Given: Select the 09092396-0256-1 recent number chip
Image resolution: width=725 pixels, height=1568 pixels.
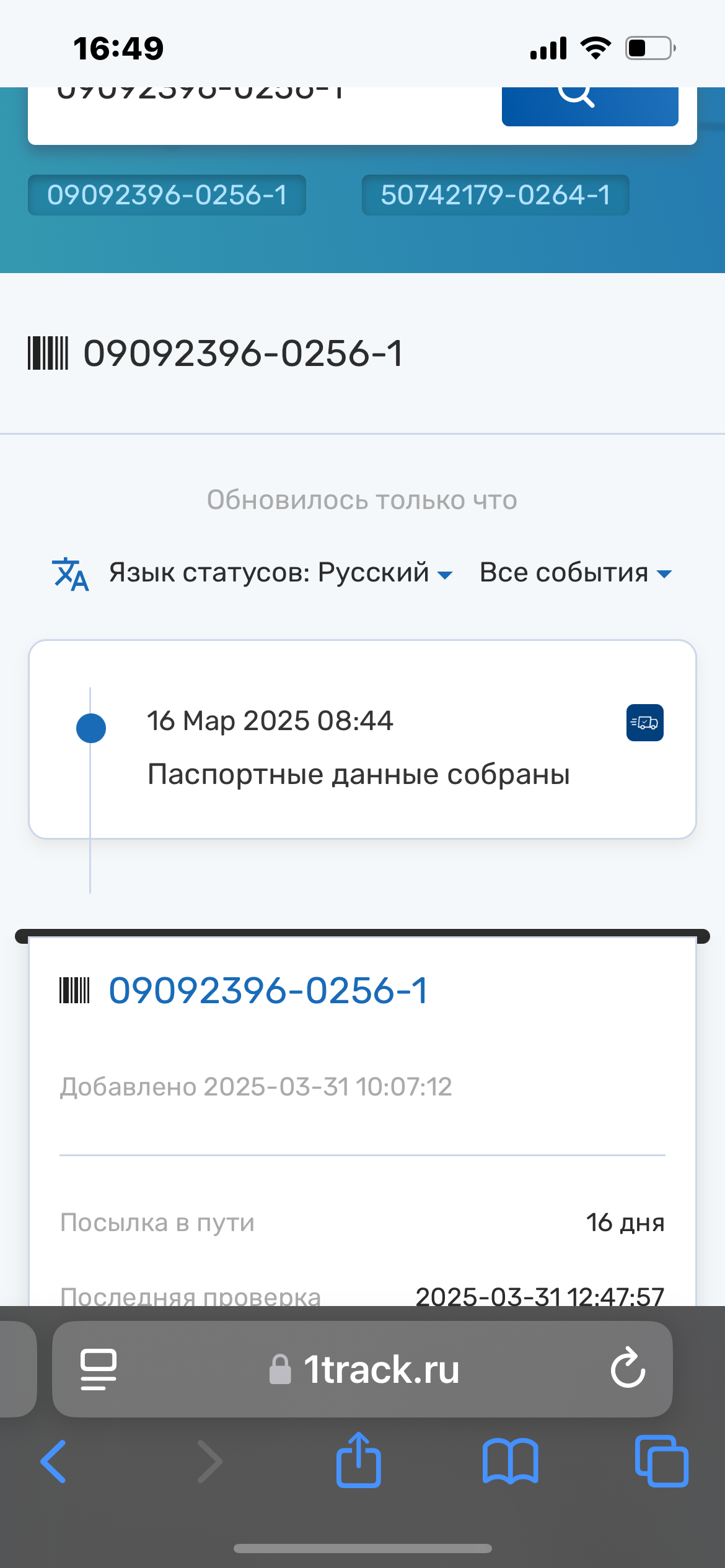Looking at the screenshot, I should [x=167, y=195].
